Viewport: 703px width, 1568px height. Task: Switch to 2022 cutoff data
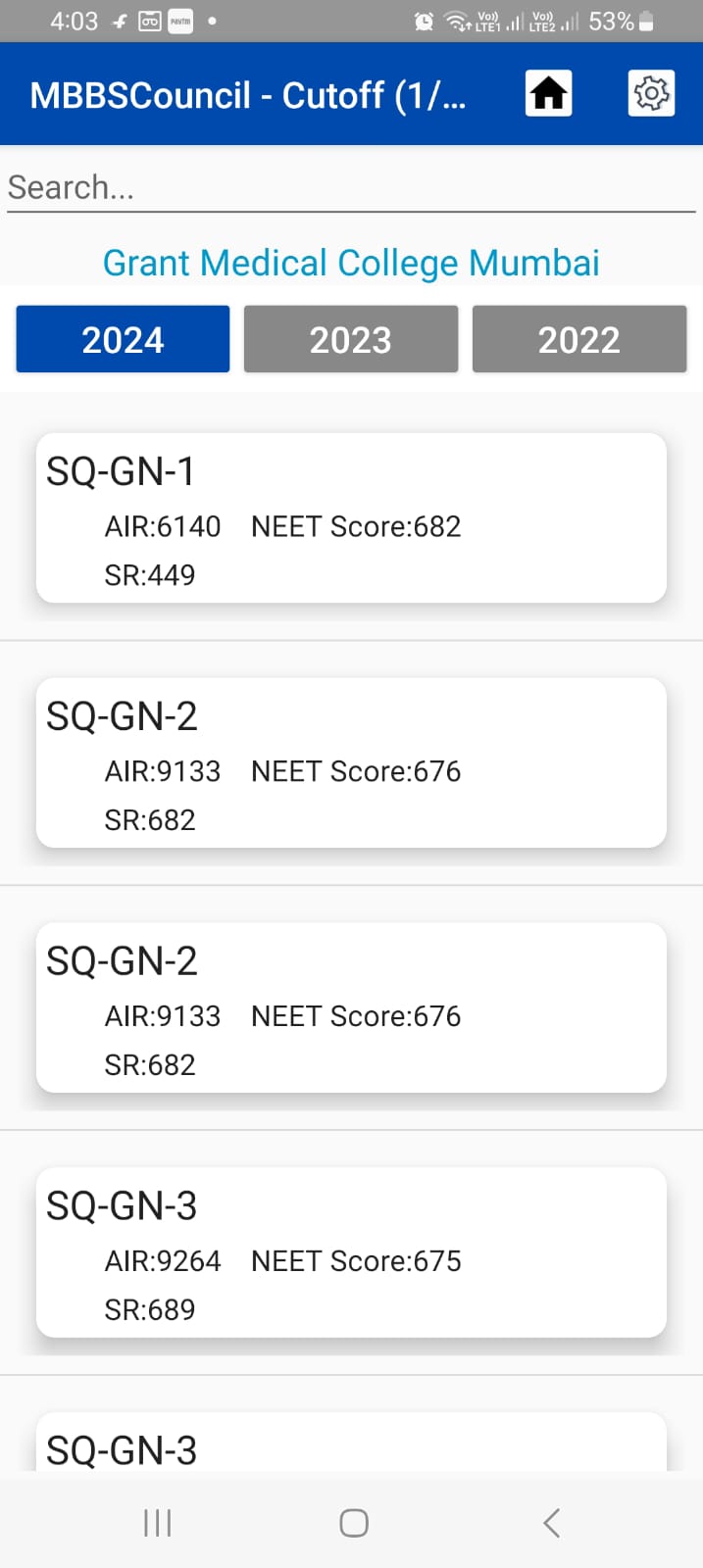click(x=578, y=339)
